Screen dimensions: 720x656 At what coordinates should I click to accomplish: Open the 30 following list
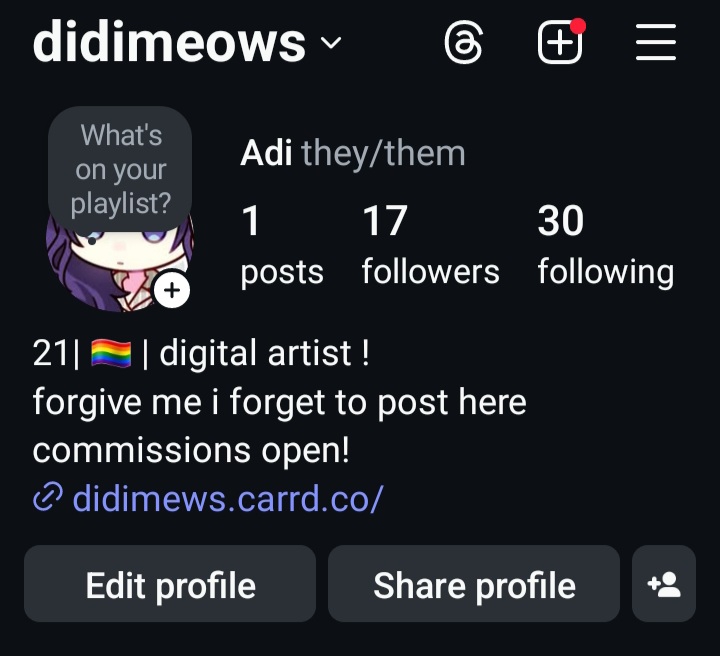click(605, 245)
